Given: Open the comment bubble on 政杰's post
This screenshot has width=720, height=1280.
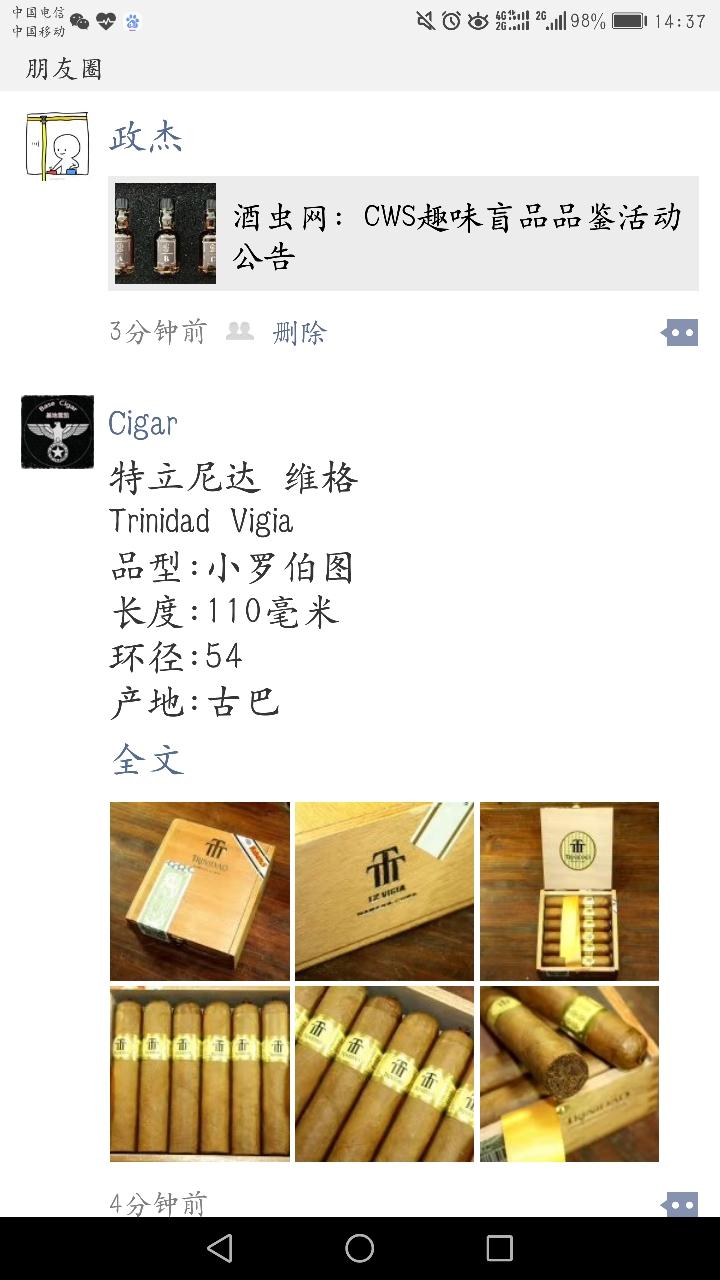Looking at the screenshot, I should (x=680, y=332).
